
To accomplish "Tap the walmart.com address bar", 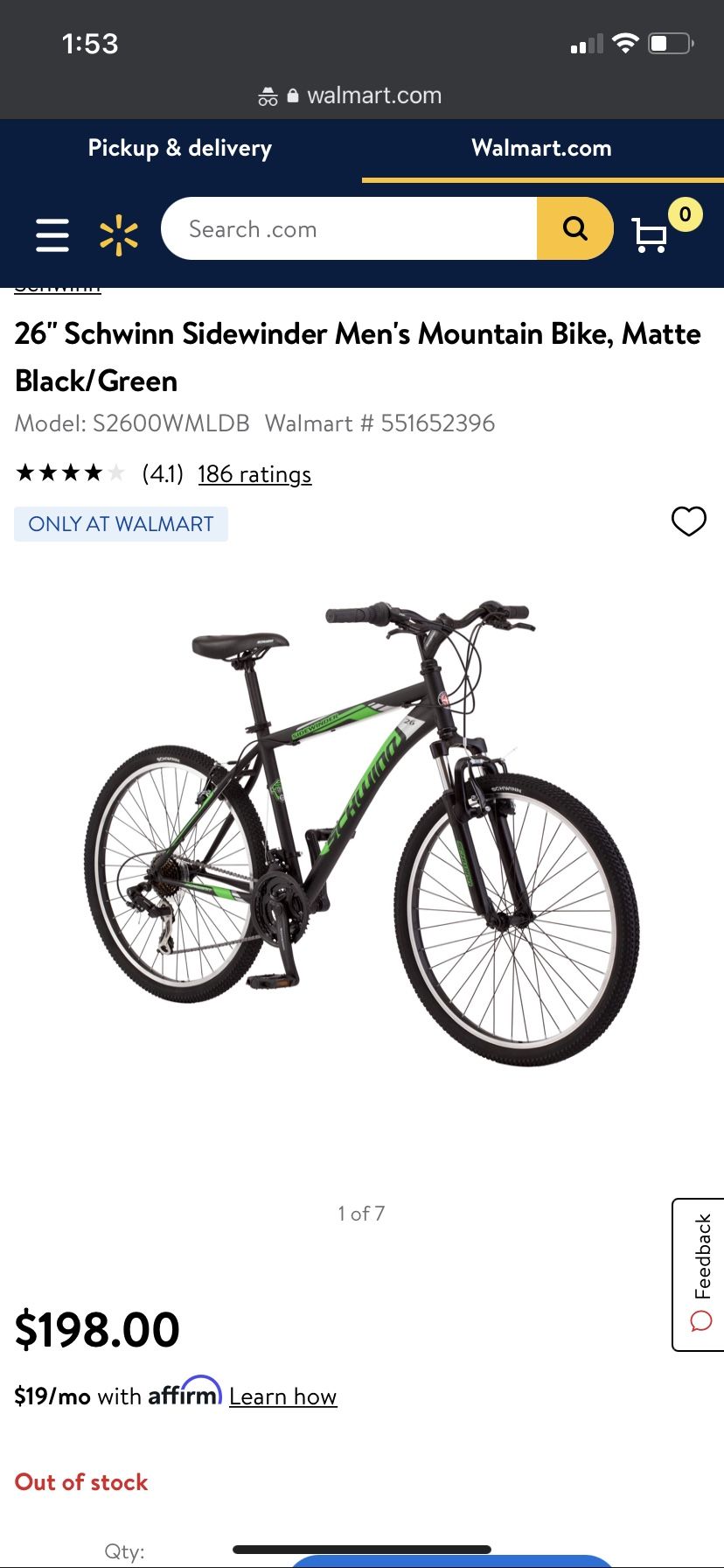I will coord(362,95).
